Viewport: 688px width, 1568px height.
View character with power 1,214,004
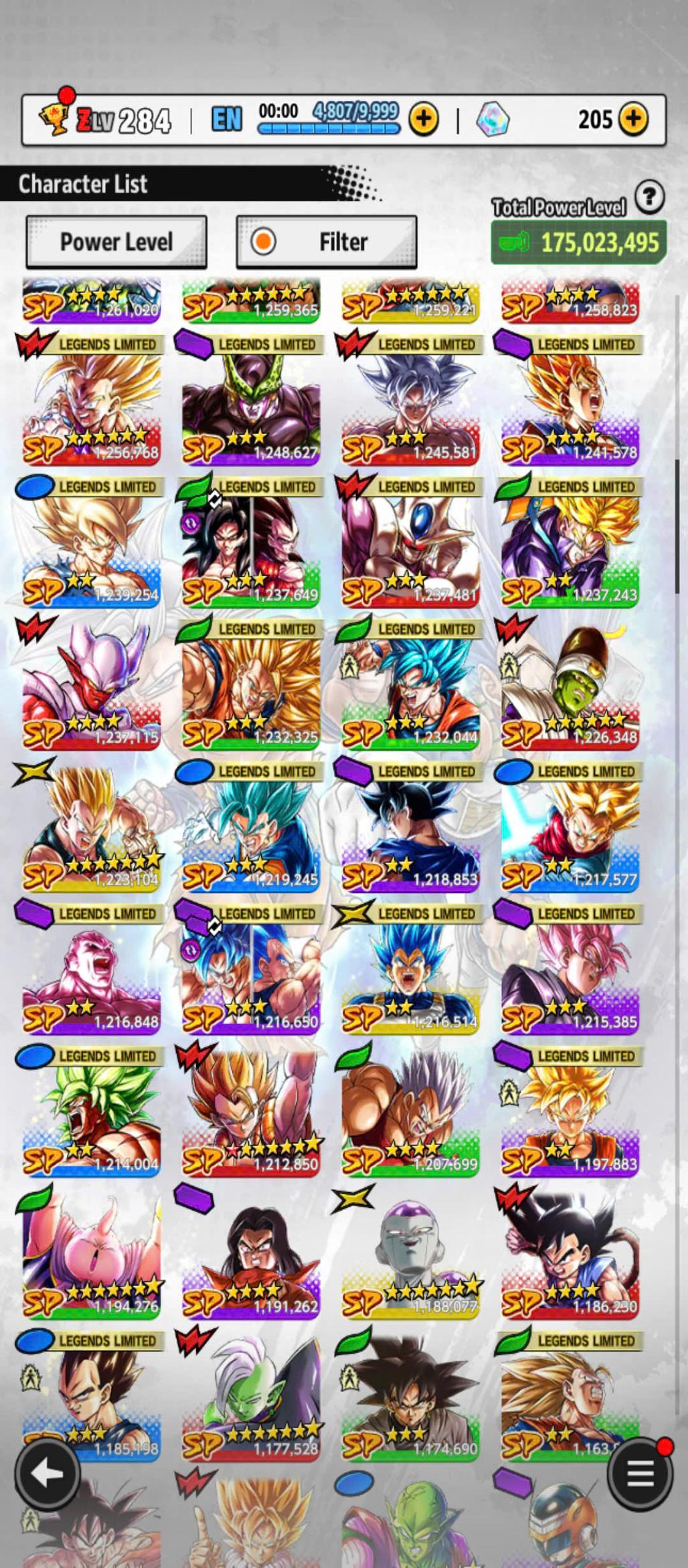point(92,1117)
